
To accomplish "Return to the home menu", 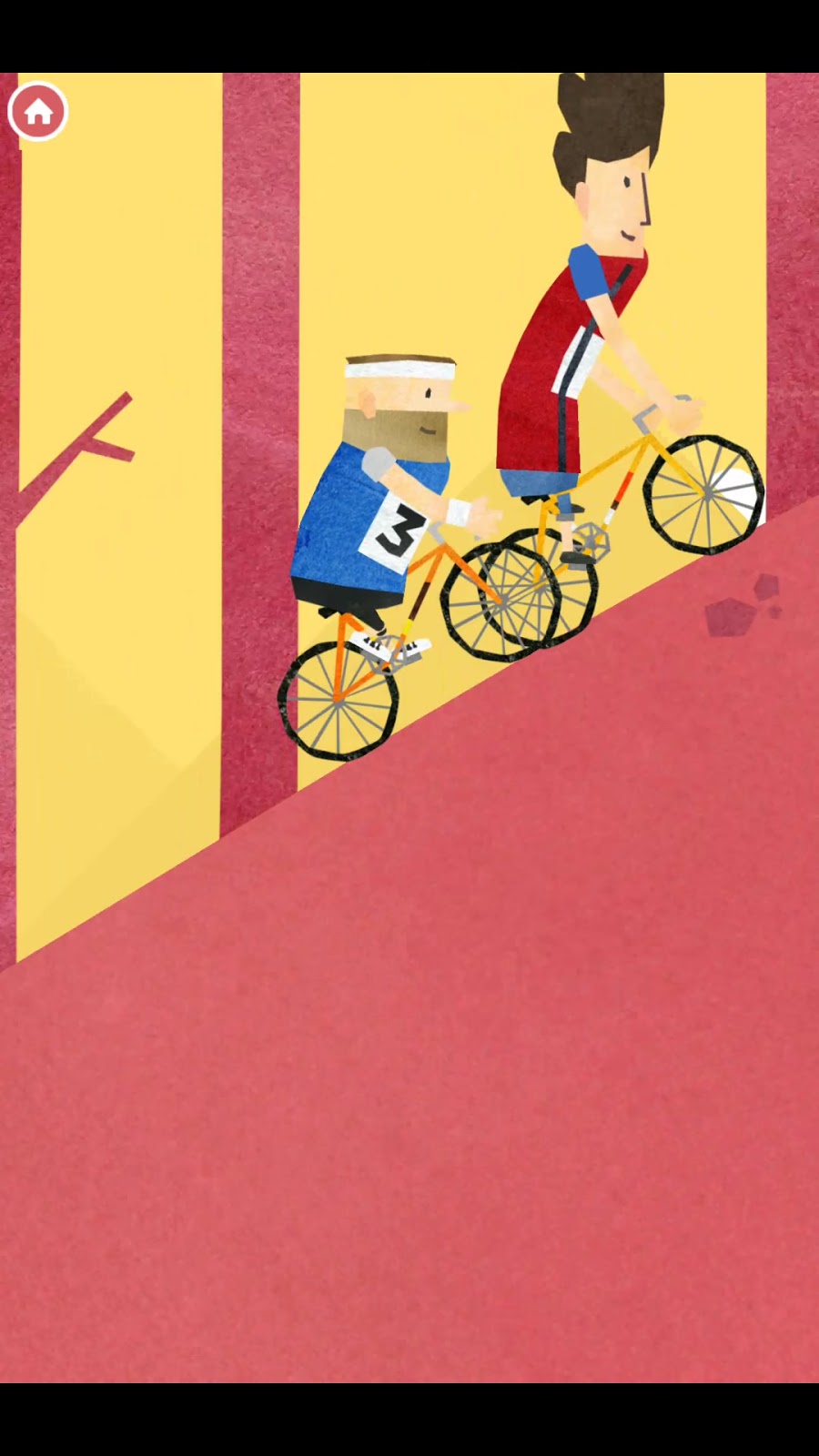I will (38, 111).
